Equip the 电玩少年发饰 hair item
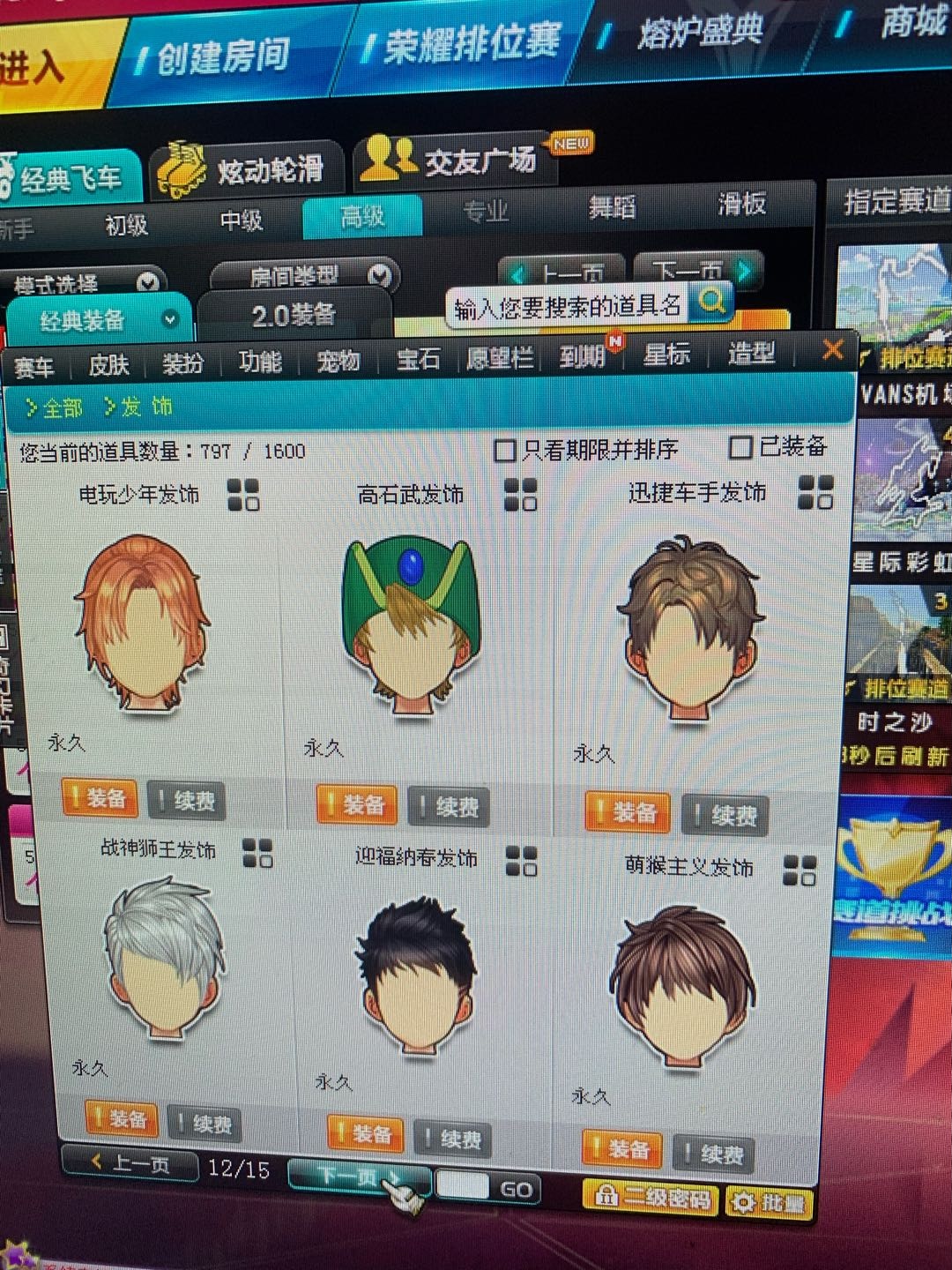Image resolution: width=952 pixels, height=1270 pixels. 98,798
